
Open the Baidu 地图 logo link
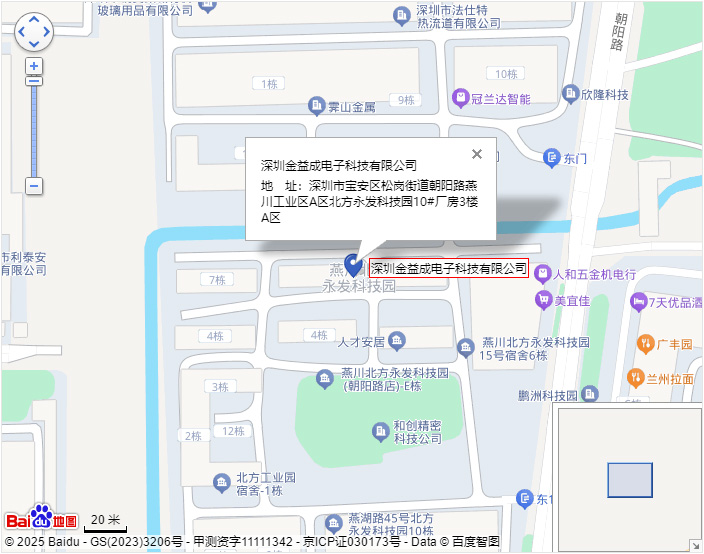coord(42,519)
